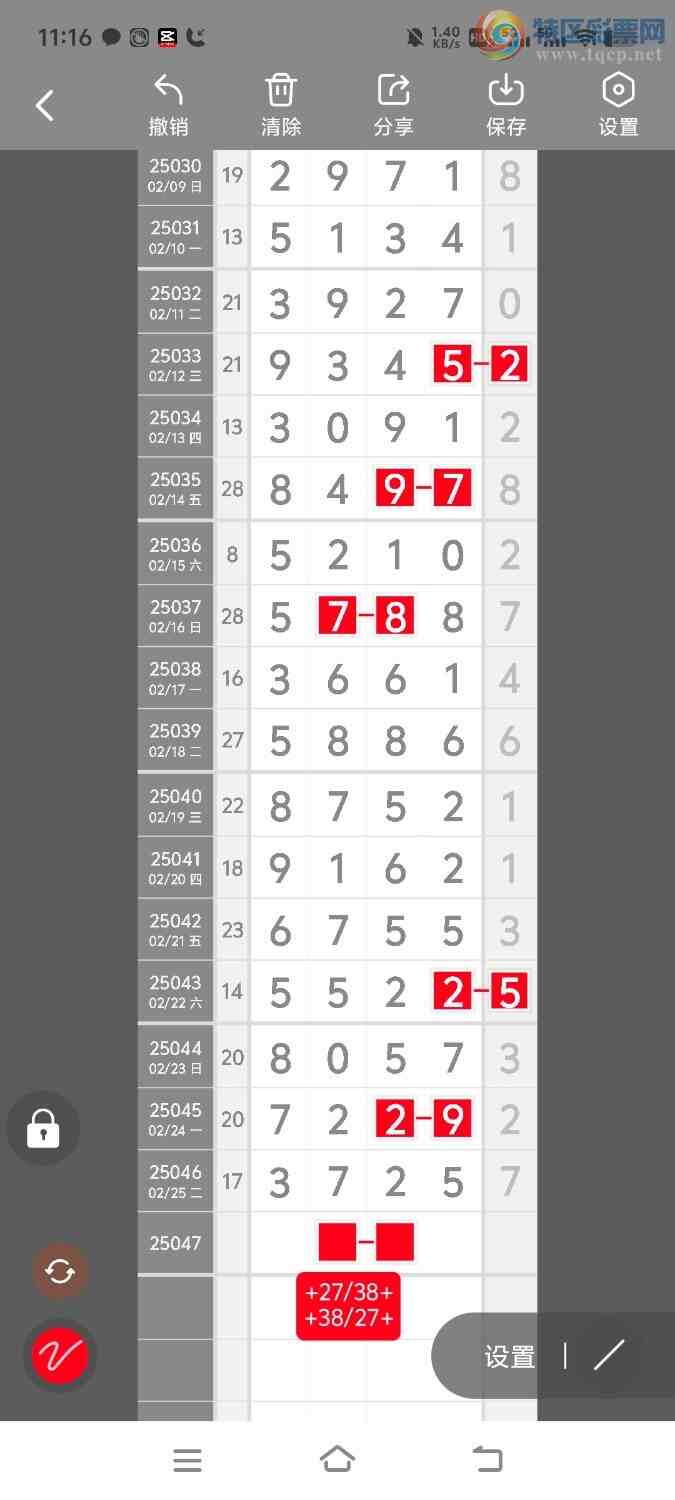
Task: Clear all marks with 清除
Action: pyautogui.click(x=281, y=105)
